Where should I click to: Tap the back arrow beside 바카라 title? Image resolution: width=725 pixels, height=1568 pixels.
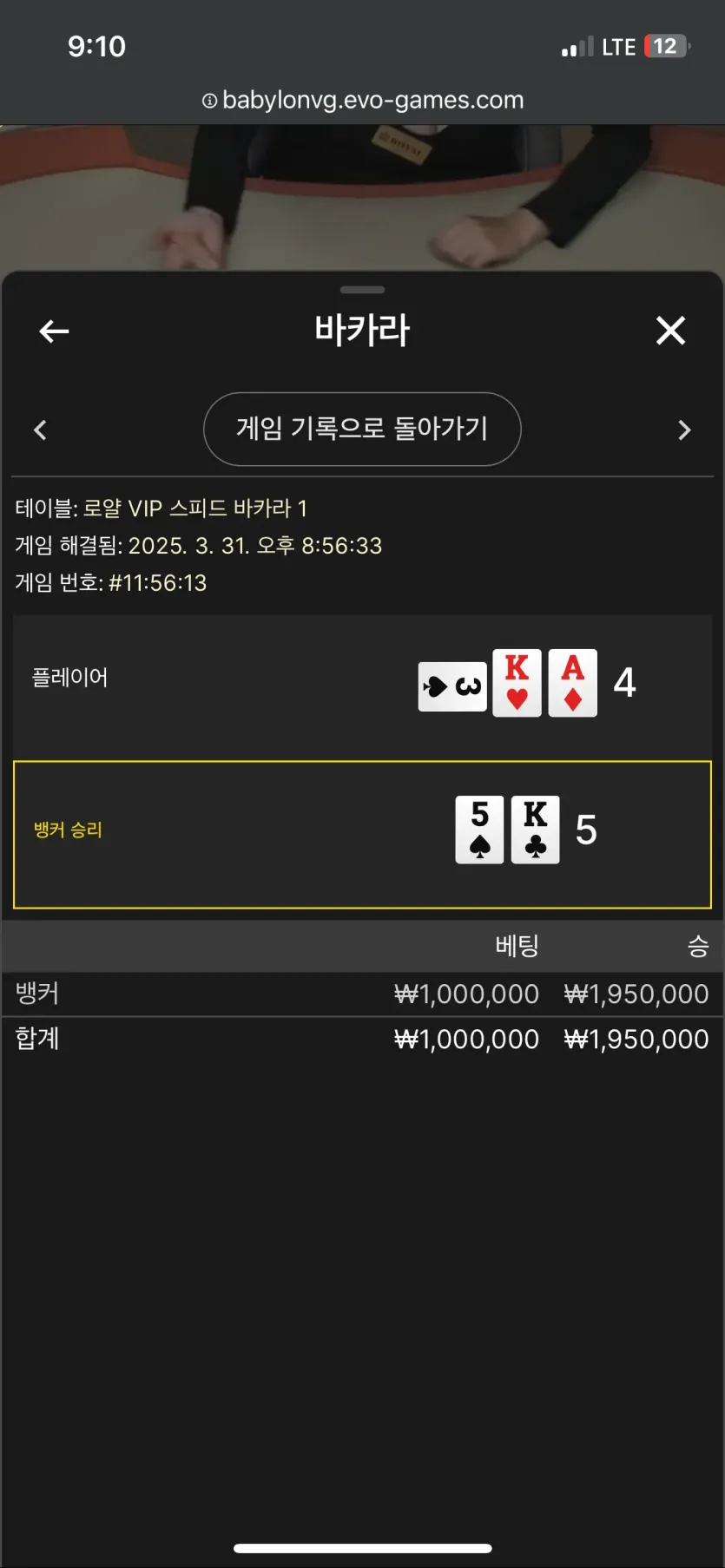pyautogui.click(x=54, y=331)
